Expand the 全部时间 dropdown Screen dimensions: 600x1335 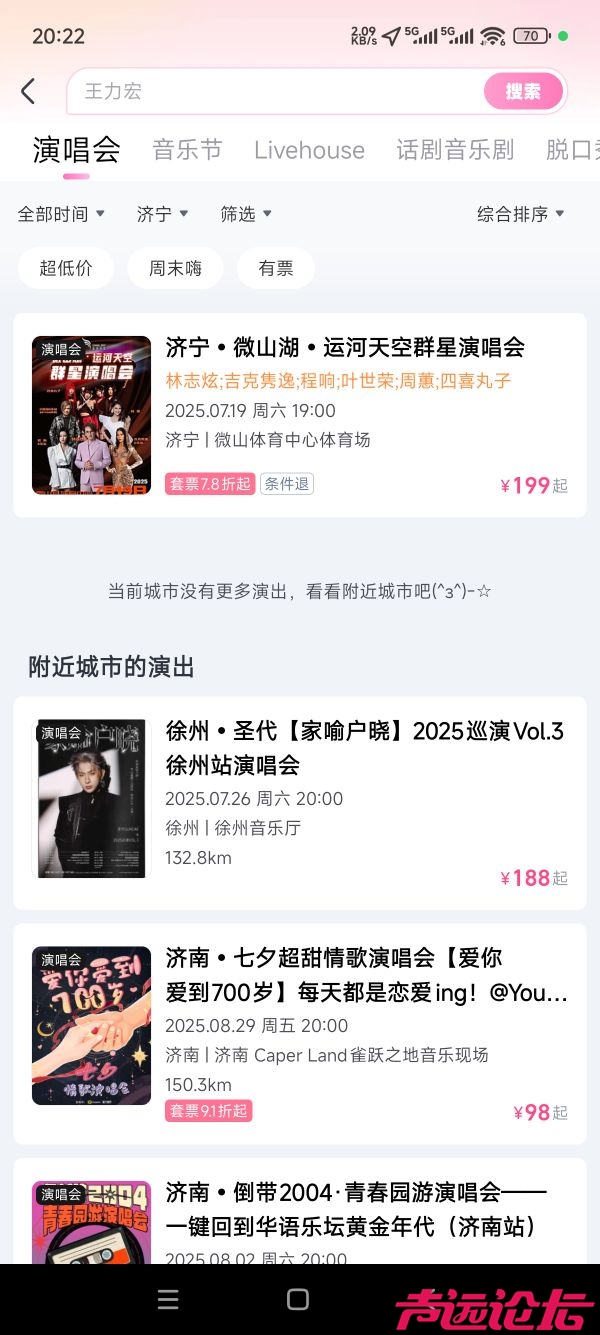[x=61, y=214]
